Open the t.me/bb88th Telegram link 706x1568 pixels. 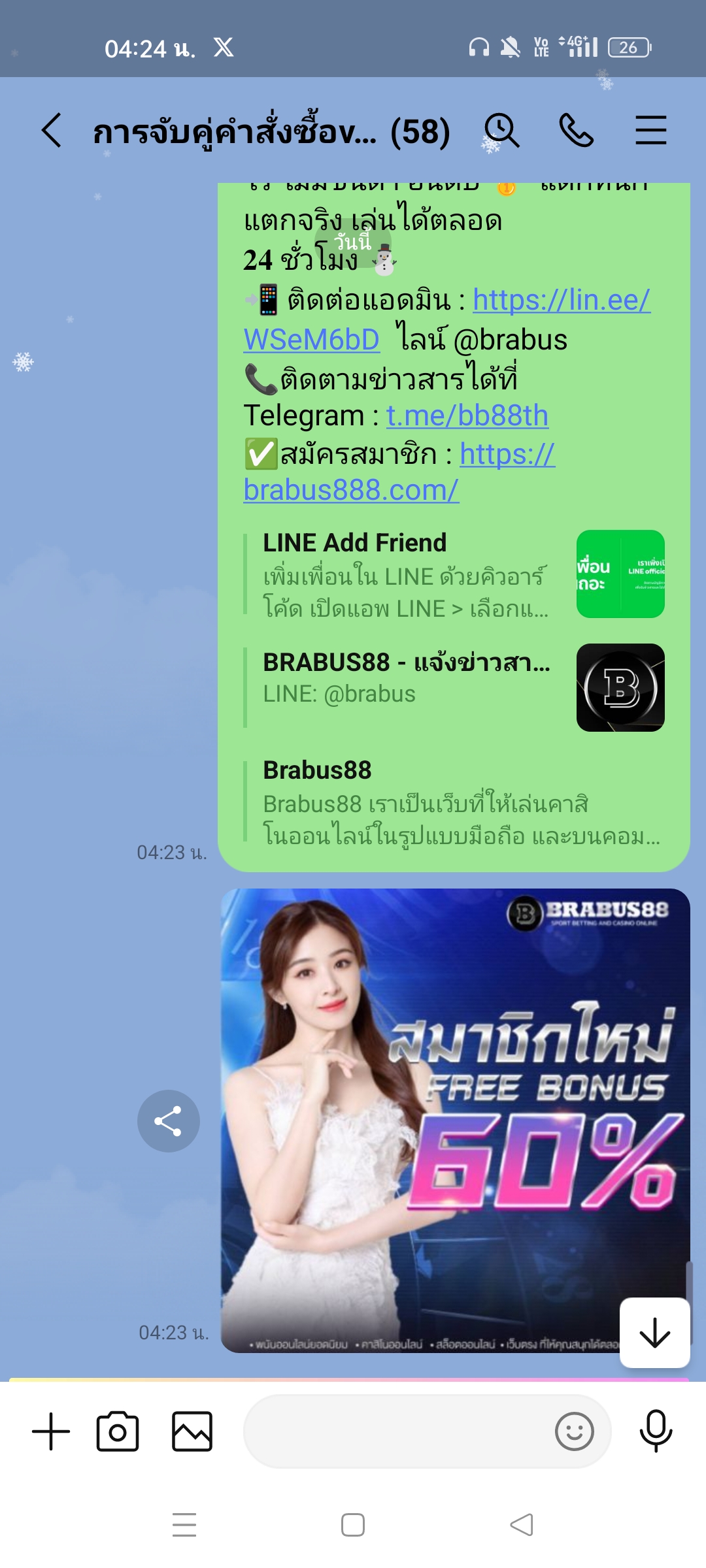click(x=467, y=416)
